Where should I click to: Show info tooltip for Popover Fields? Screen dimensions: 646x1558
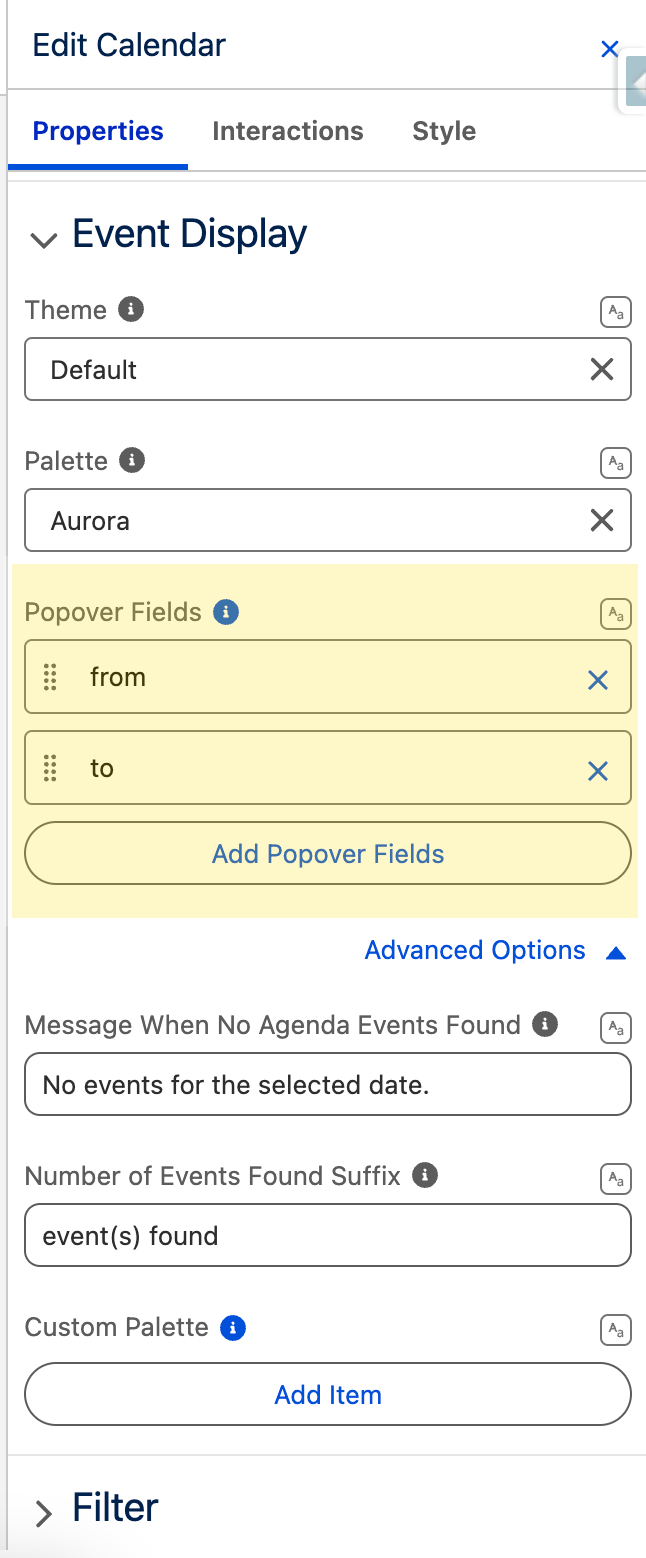(x=226, y=612)
